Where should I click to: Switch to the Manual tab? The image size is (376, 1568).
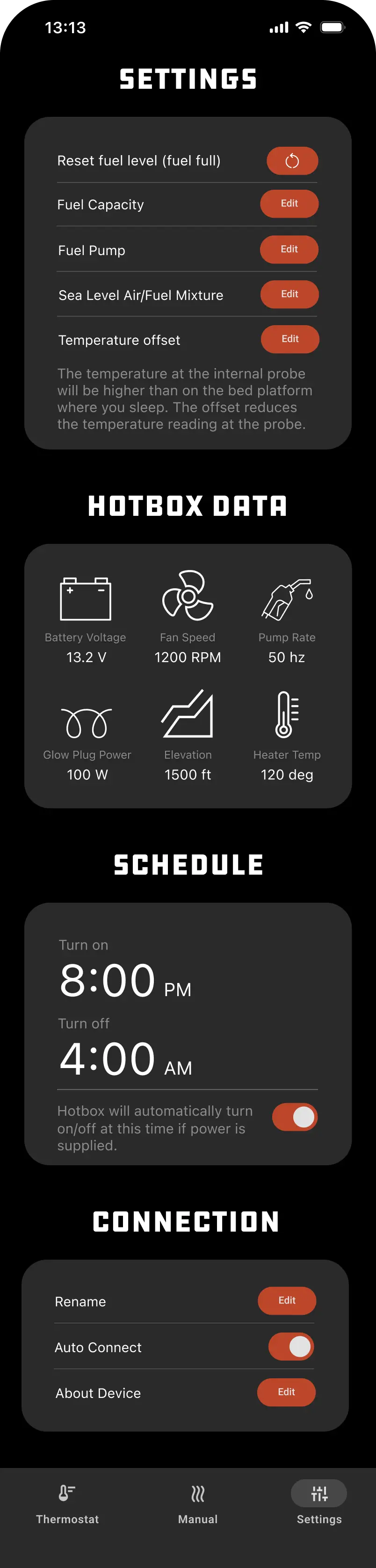pyautogui.click(x=197, y=1503)
